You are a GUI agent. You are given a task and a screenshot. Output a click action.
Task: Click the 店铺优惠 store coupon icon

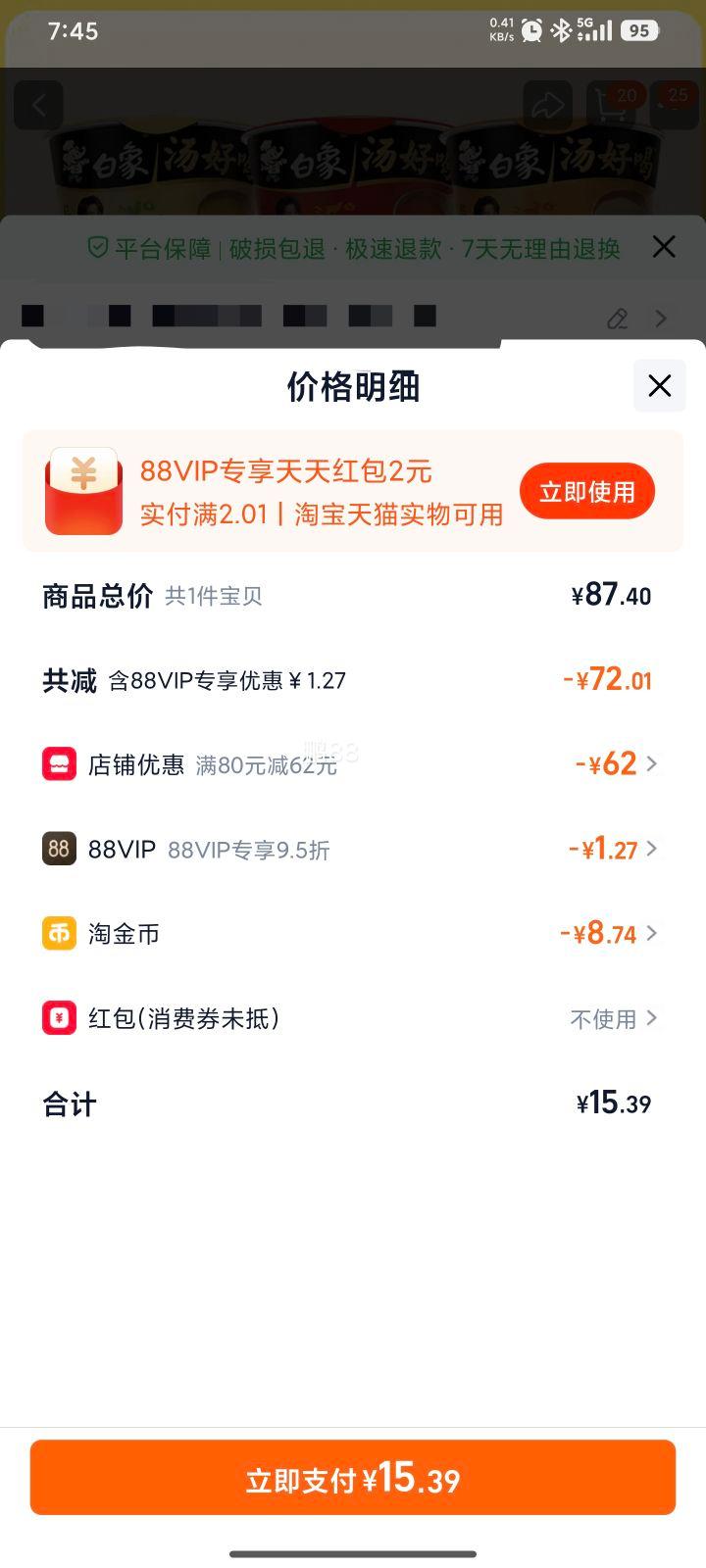(59, 763)
